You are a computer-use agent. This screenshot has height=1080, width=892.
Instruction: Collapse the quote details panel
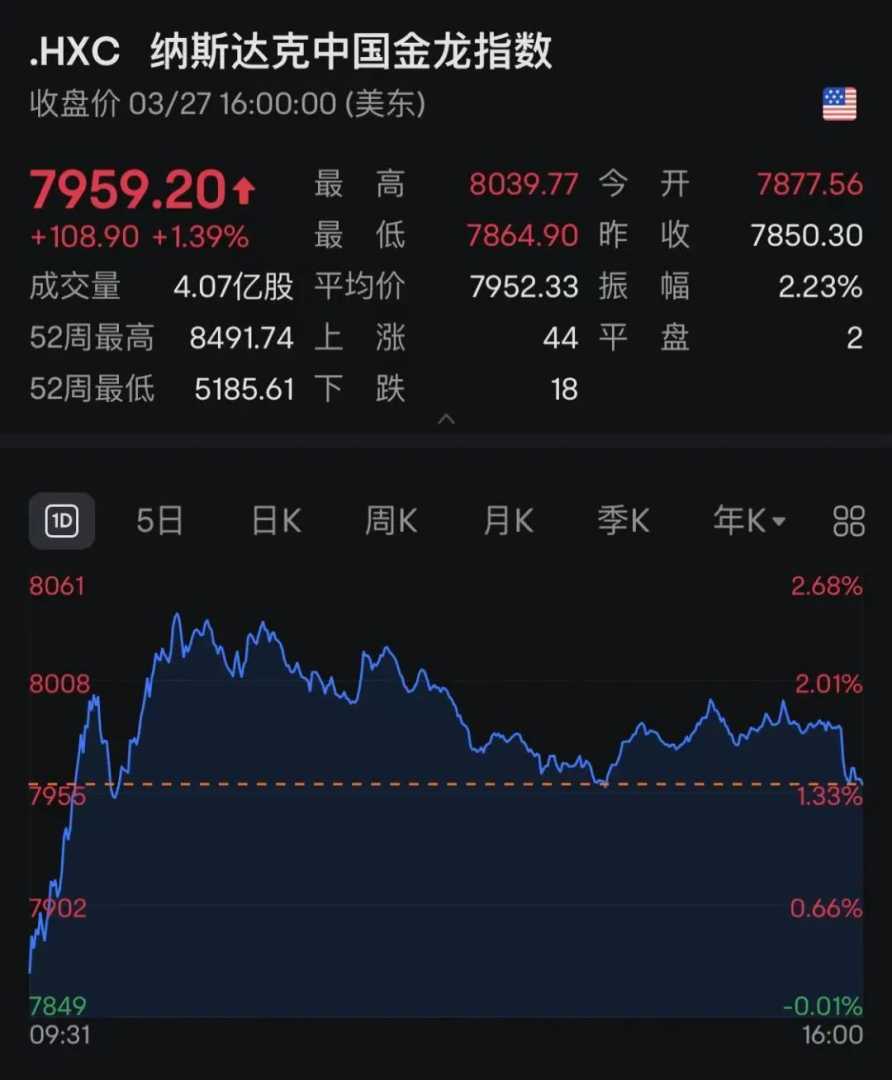point(447,420)
